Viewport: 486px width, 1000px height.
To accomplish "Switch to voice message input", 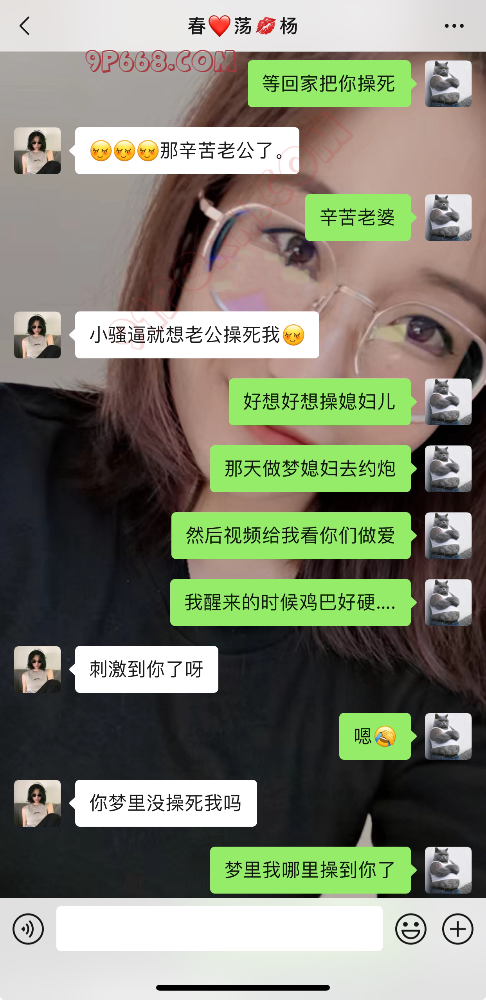I will pyautogui.click(x=28, y=929).
